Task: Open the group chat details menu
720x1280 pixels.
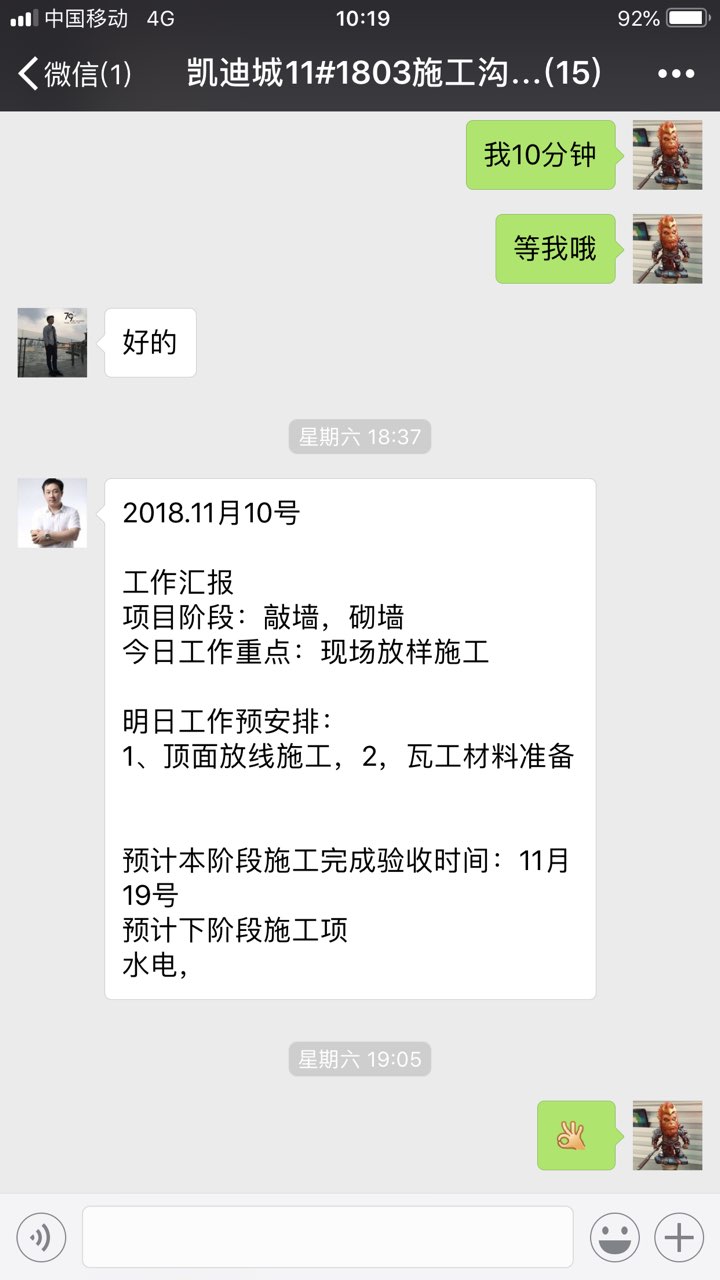Action: 675,74
